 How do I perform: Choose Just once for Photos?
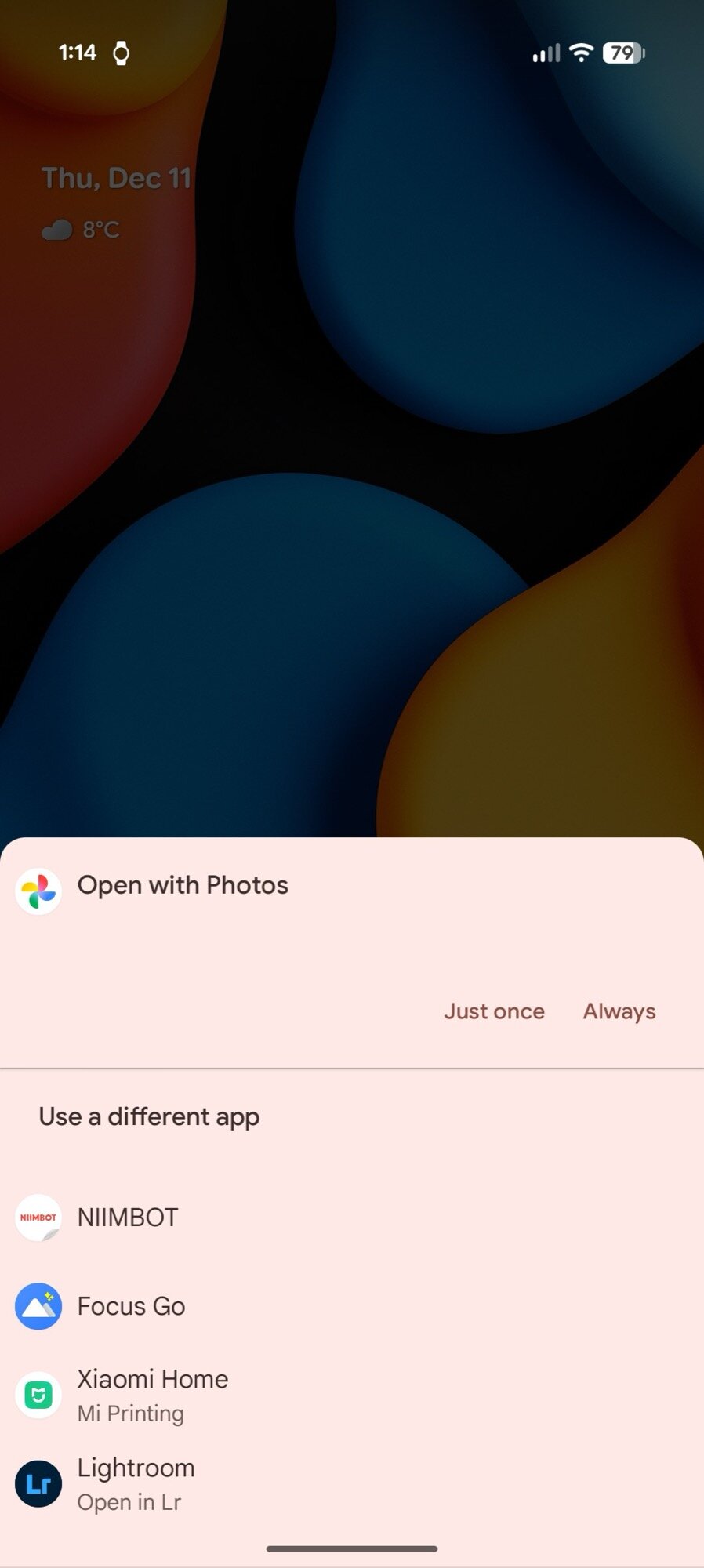tap(494, 1011)
